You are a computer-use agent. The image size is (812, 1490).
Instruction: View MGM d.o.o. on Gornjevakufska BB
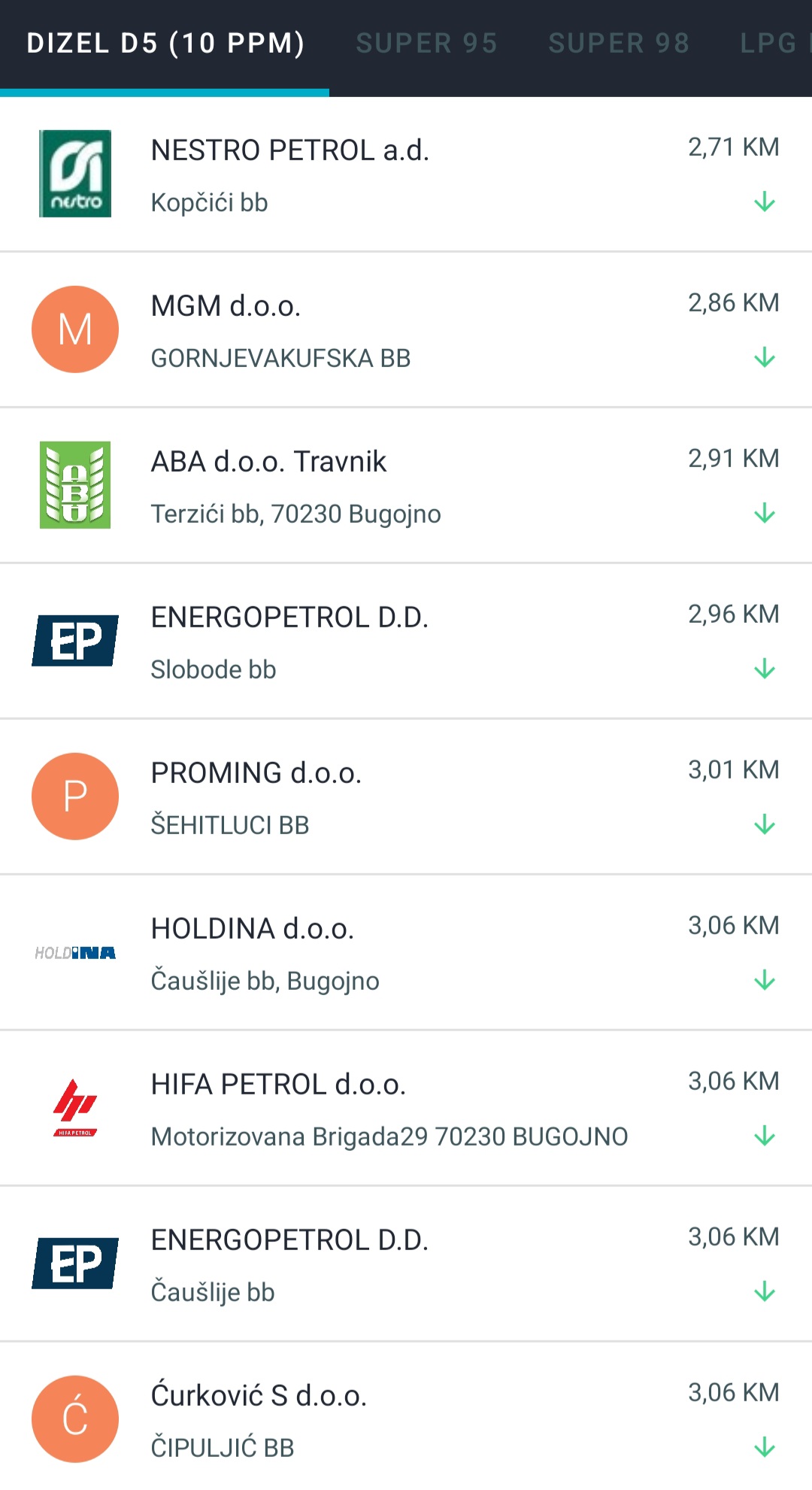coord(406,331)
